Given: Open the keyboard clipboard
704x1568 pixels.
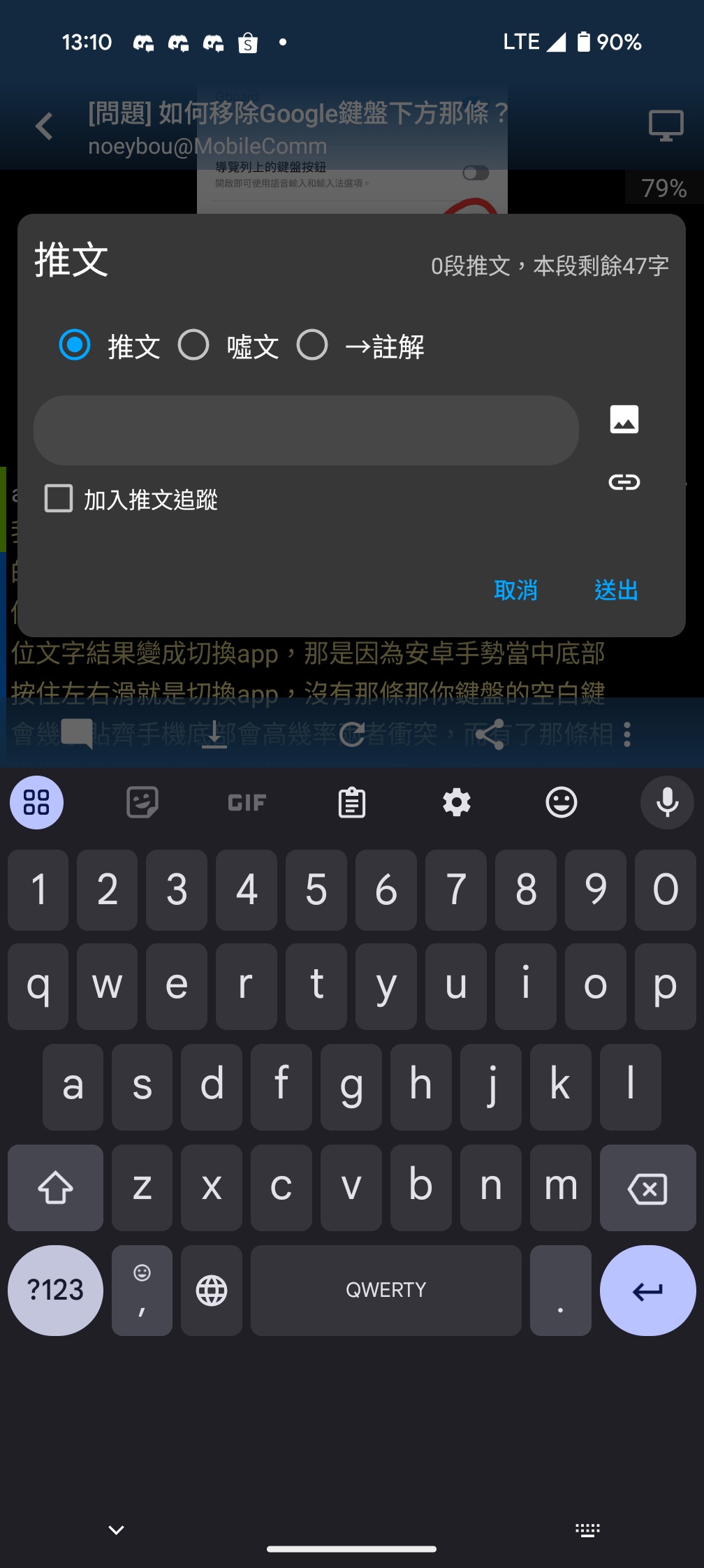Looking at the screenshot, I should [352, 803].
